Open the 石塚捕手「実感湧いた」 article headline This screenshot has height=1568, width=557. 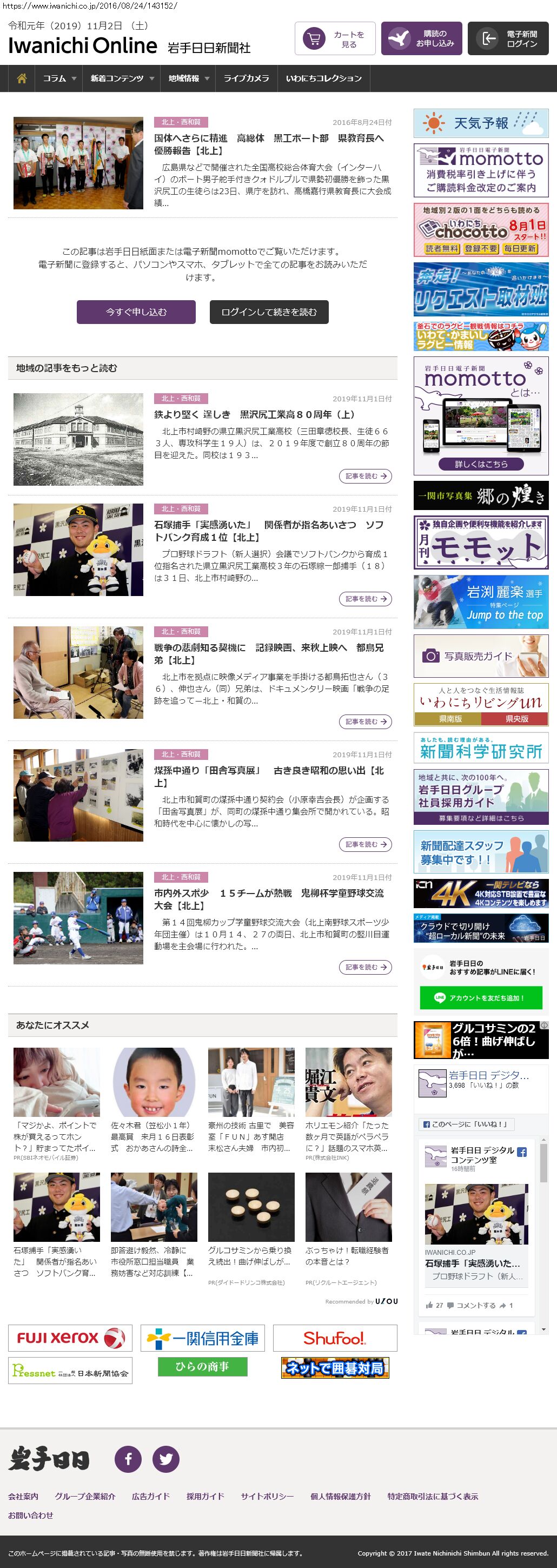268,531
